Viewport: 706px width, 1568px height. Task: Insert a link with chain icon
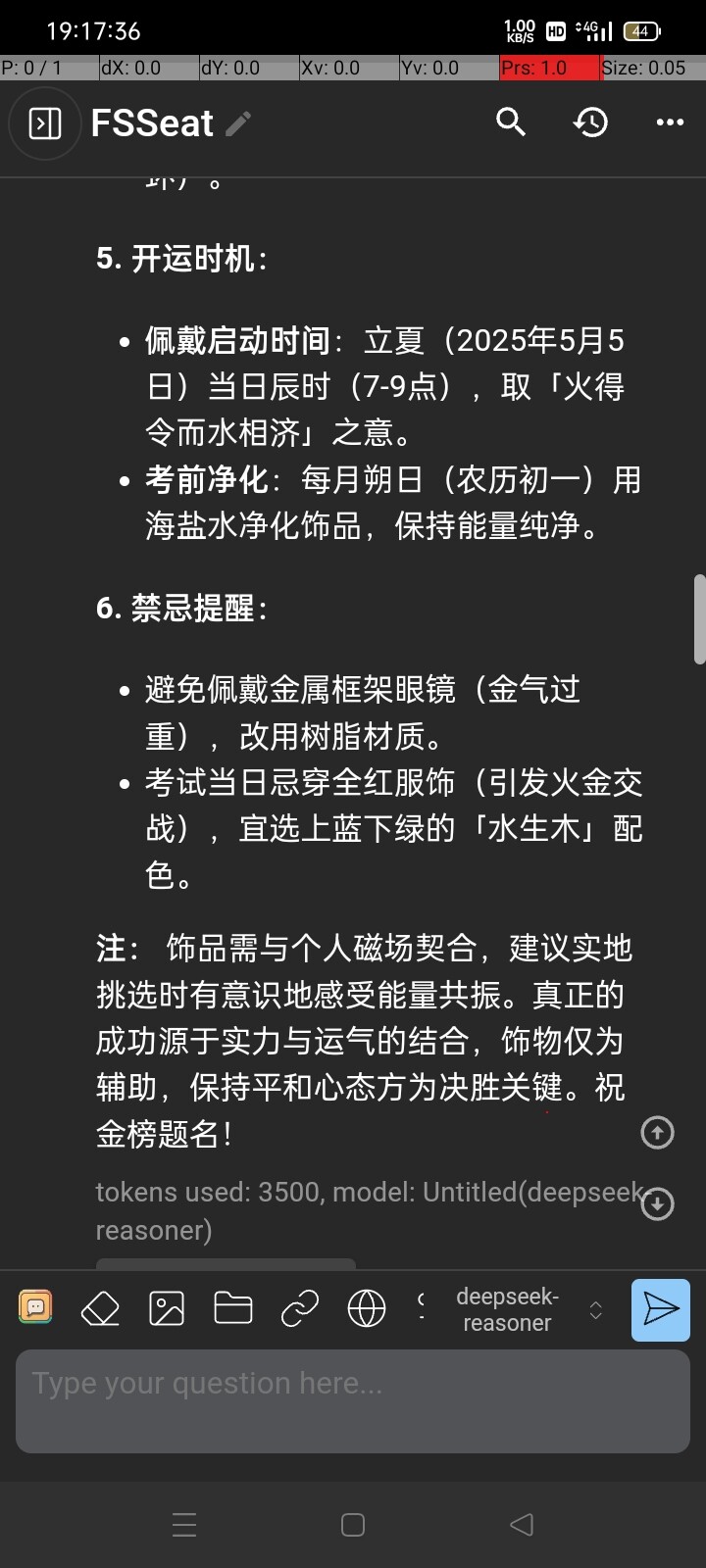click(300, 1308)
